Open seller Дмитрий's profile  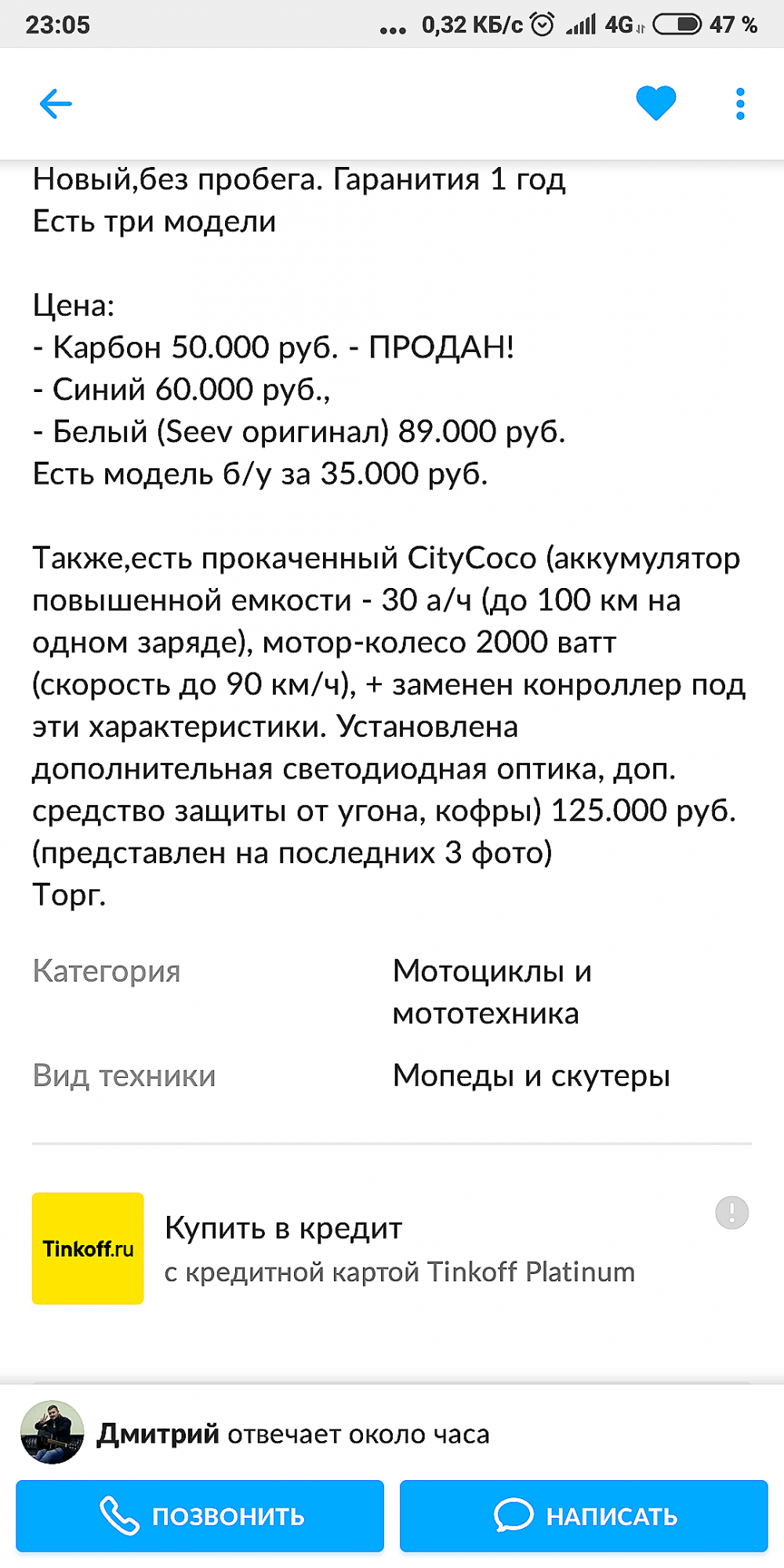255,1433
